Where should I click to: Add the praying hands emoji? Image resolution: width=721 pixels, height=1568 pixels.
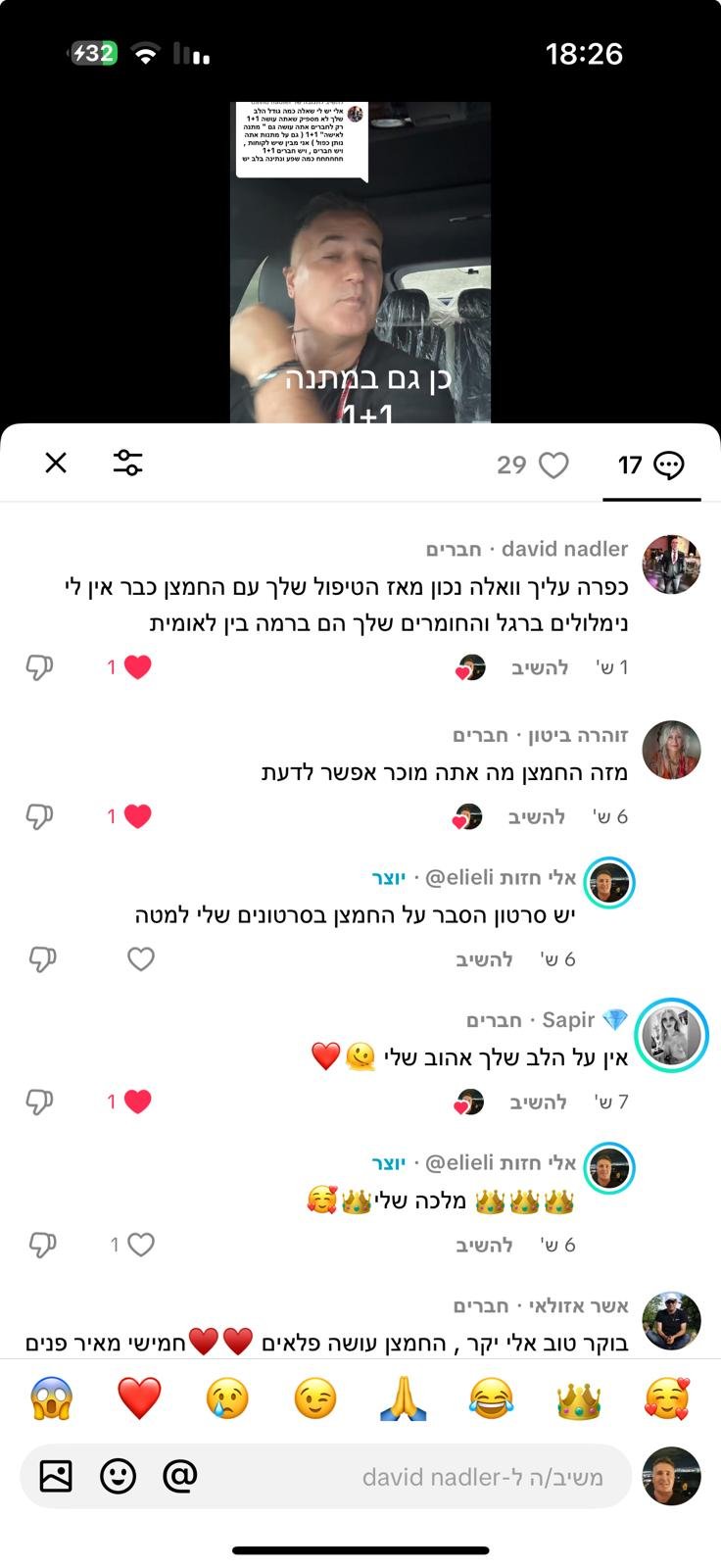(x=403, y=1398)
